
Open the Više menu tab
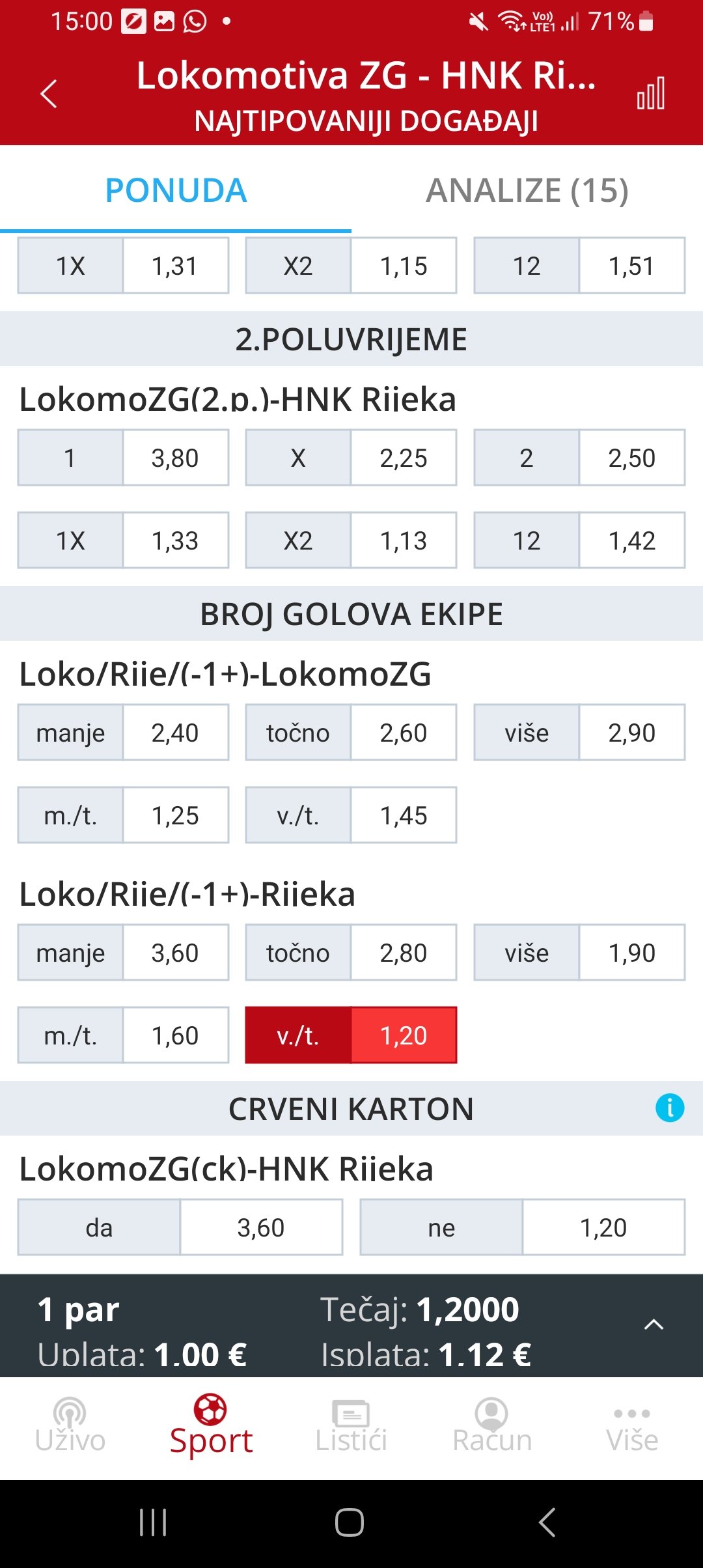[633, 1427]
